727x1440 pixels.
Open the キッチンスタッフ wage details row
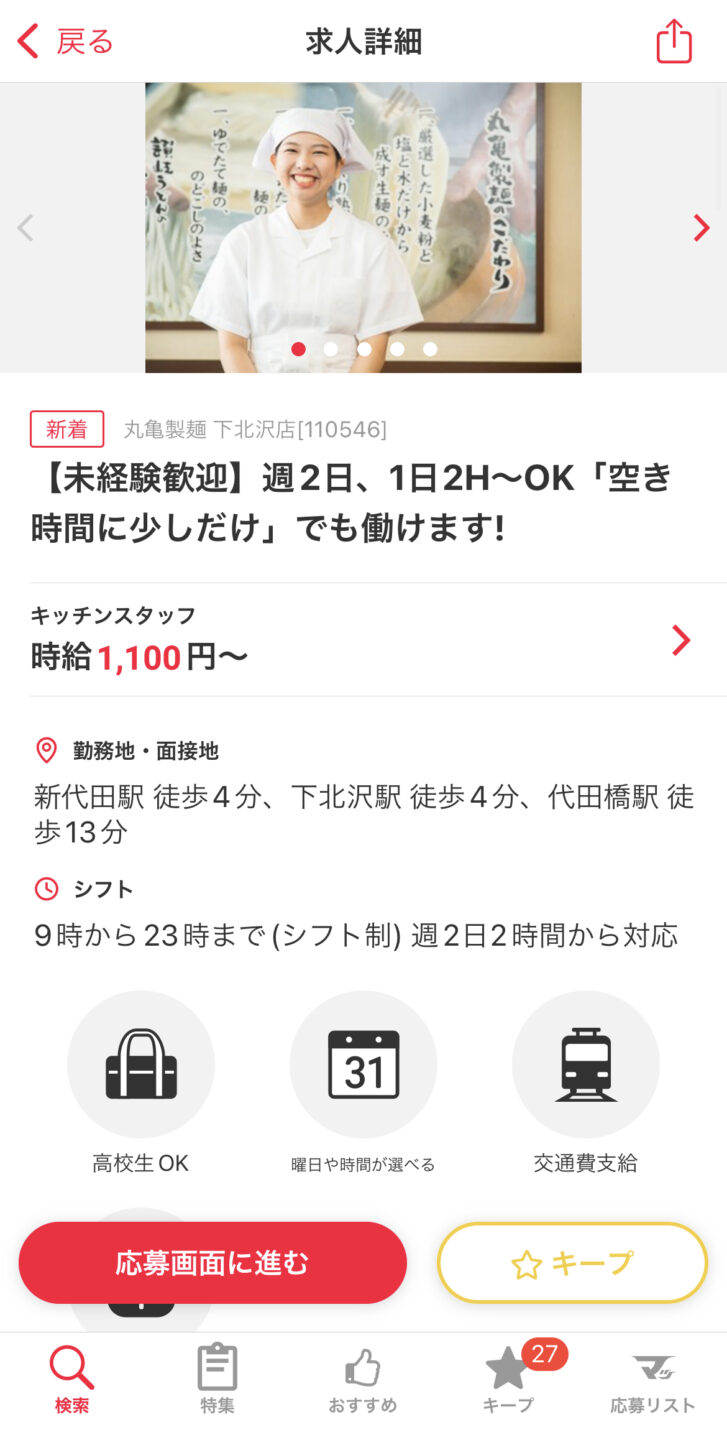[363, 640]
